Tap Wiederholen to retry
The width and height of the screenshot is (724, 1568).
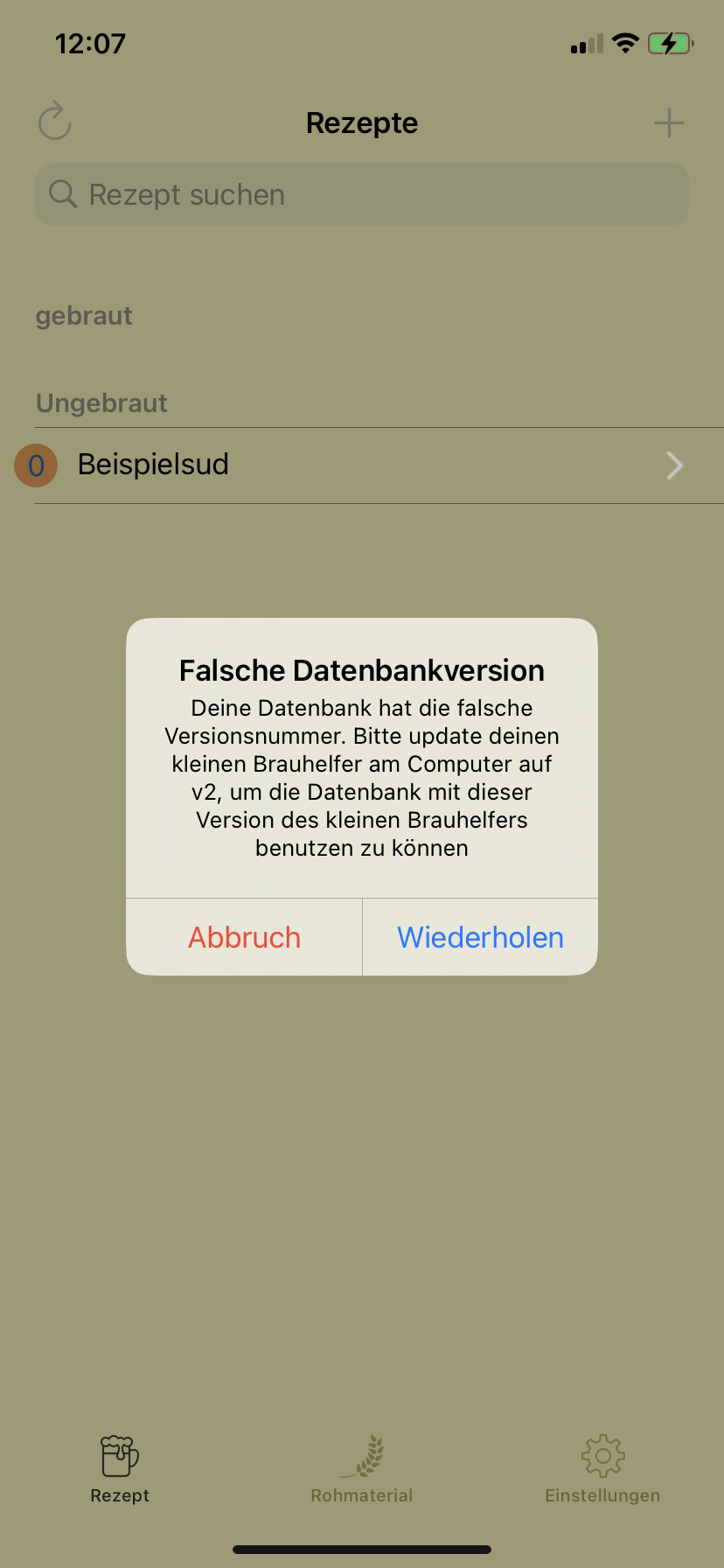480,937
